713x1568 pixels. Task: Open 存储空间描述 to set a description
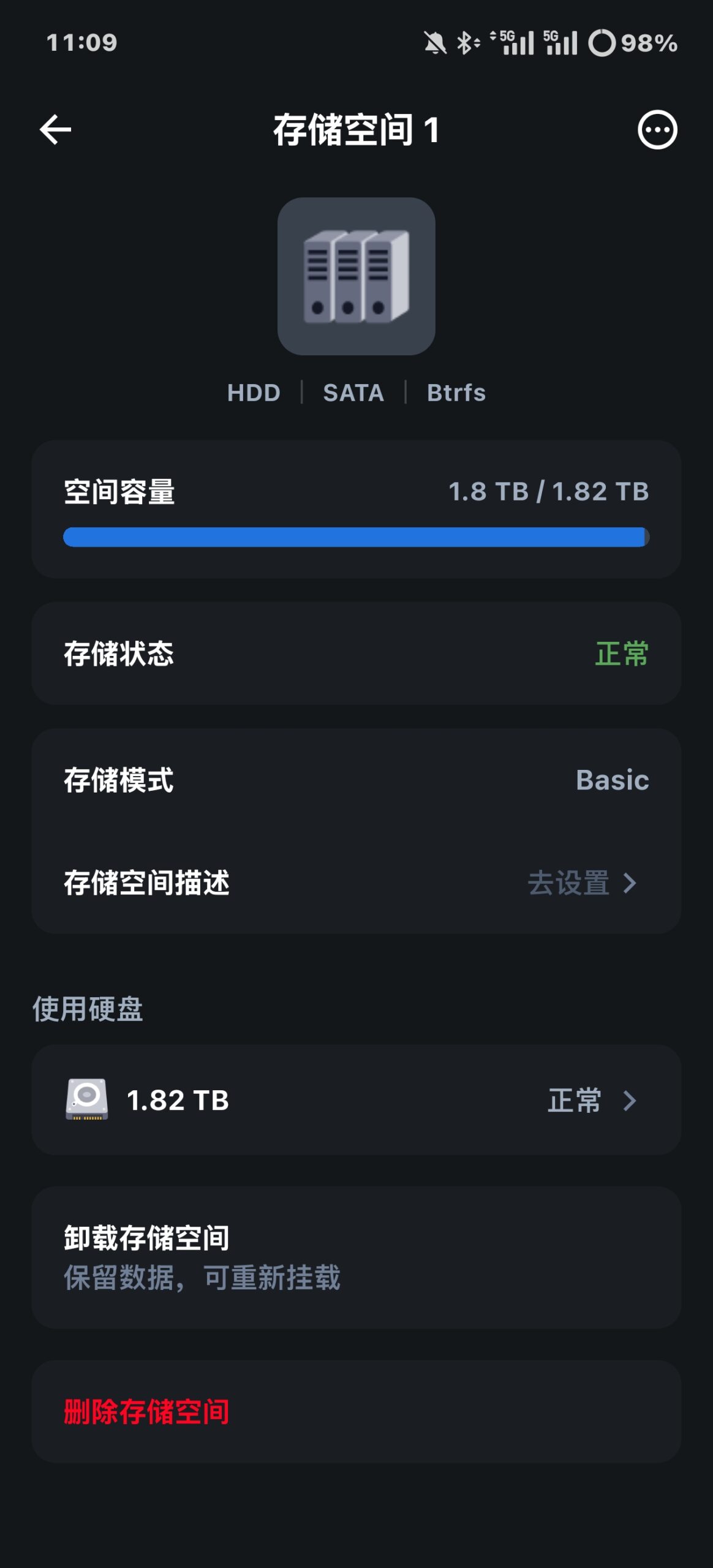pyautogui.click(x=356, y=883)
